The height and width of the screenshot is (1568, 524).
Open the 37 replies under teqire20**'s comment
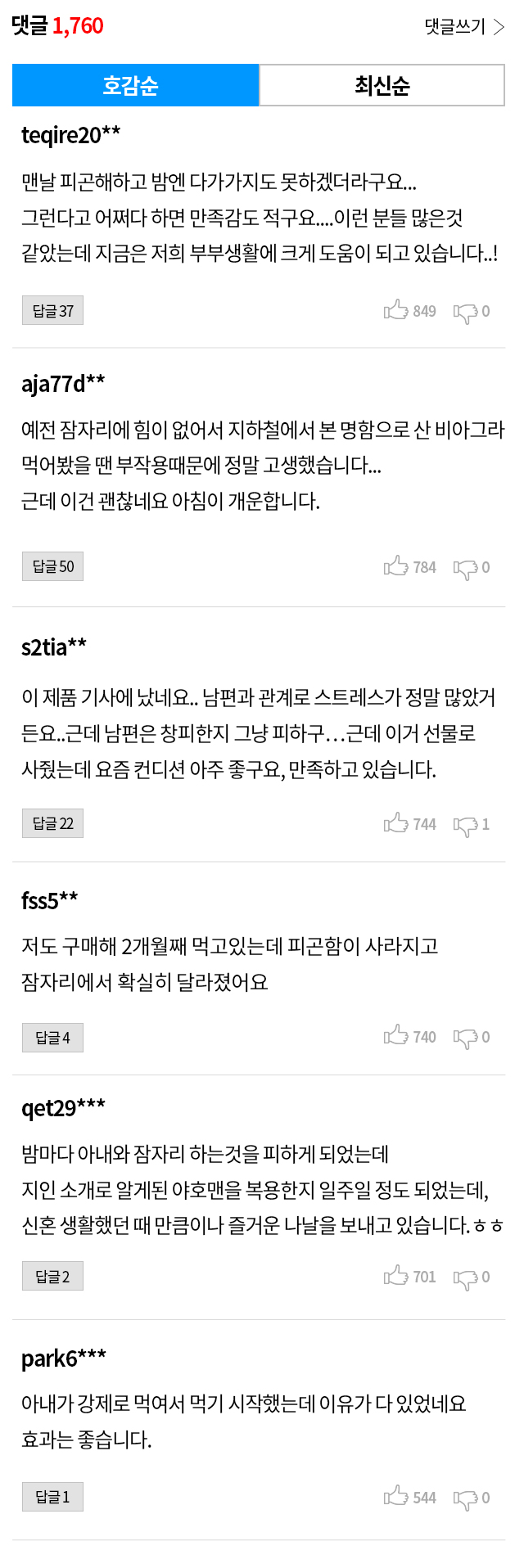tap(52, 311)
